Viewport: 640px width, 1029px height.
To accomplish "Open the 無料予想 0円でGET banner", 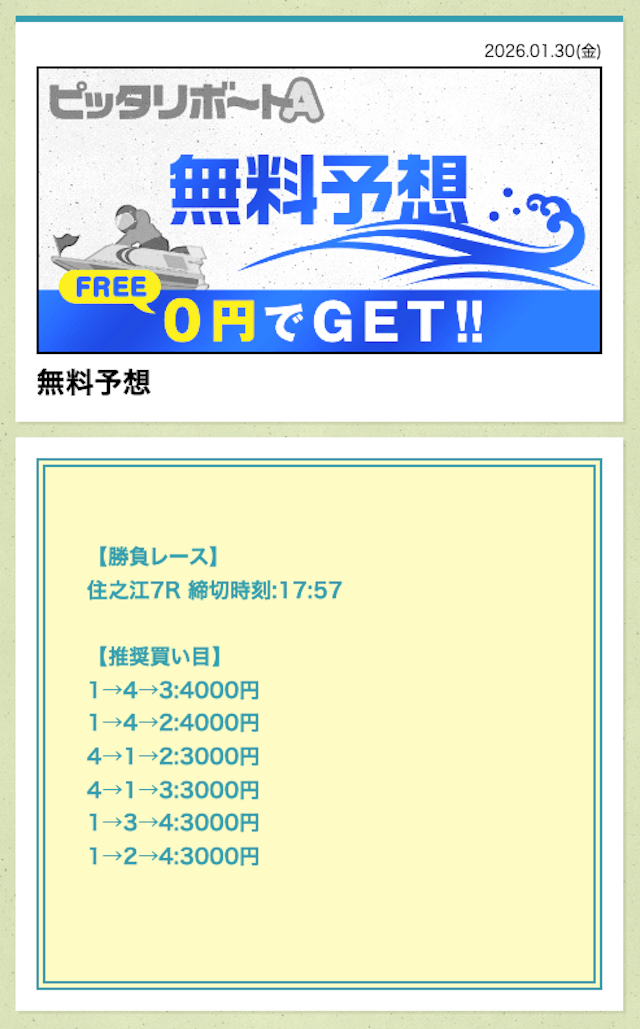I will (319, 210).
